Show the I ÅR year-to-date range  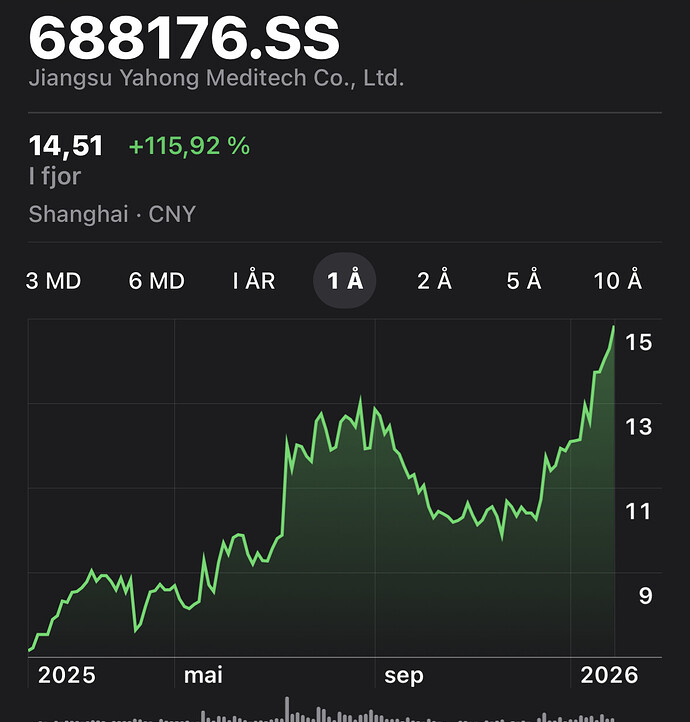click(x=254, y=281)
